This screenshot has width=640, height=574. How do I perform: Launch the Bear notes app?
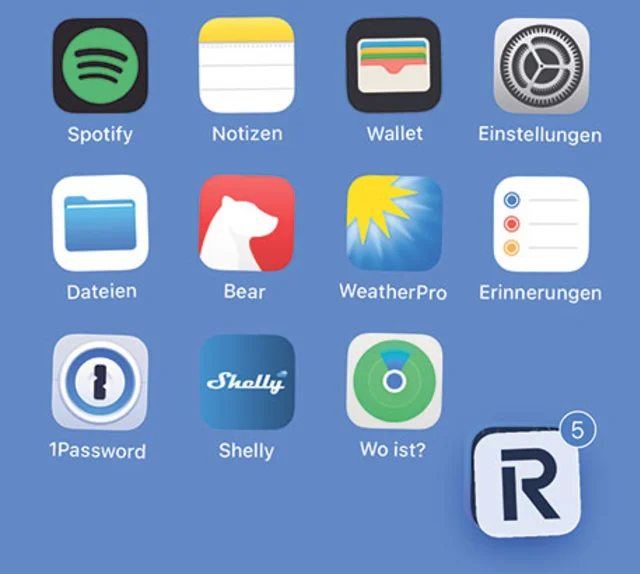246,223
